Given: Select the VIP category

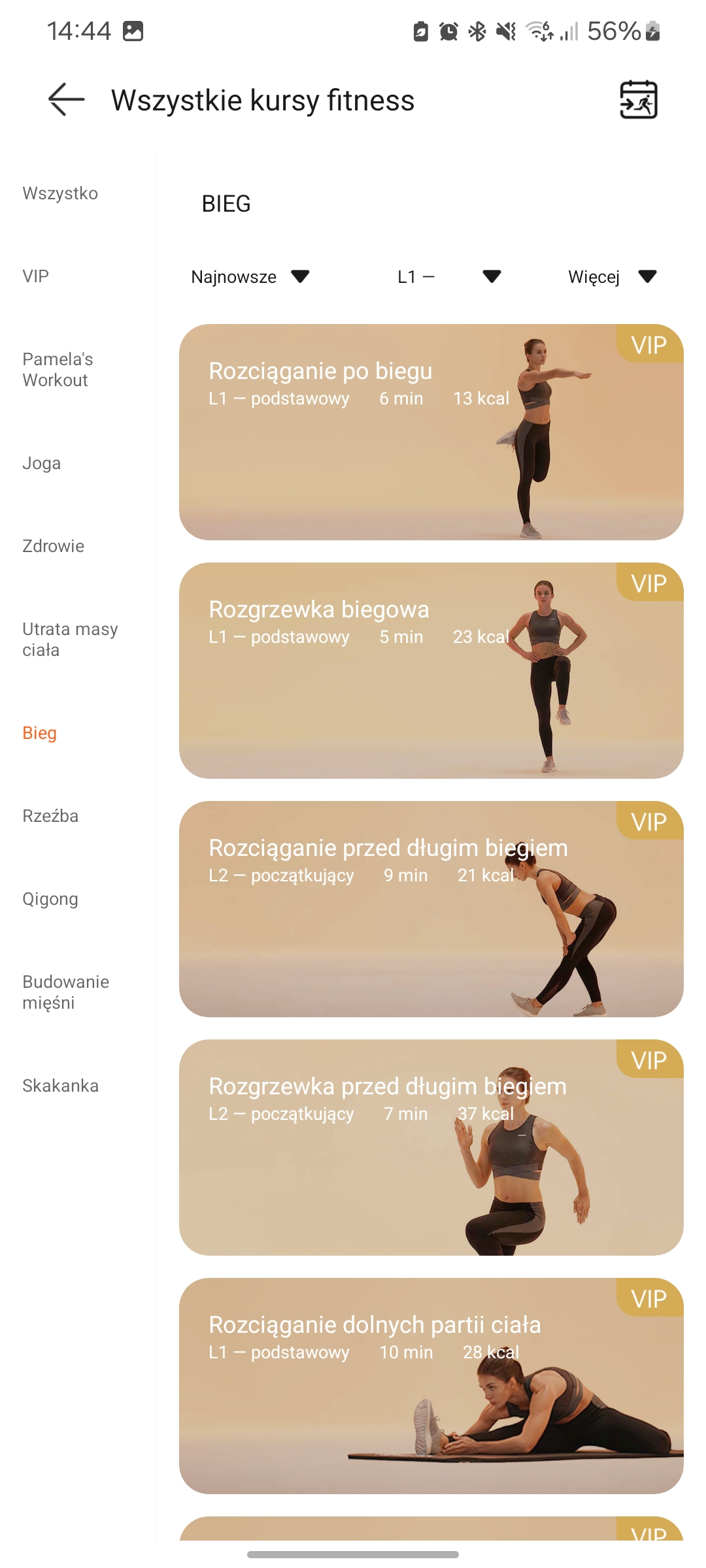Looking at the screenshot, I should point(36,276).
